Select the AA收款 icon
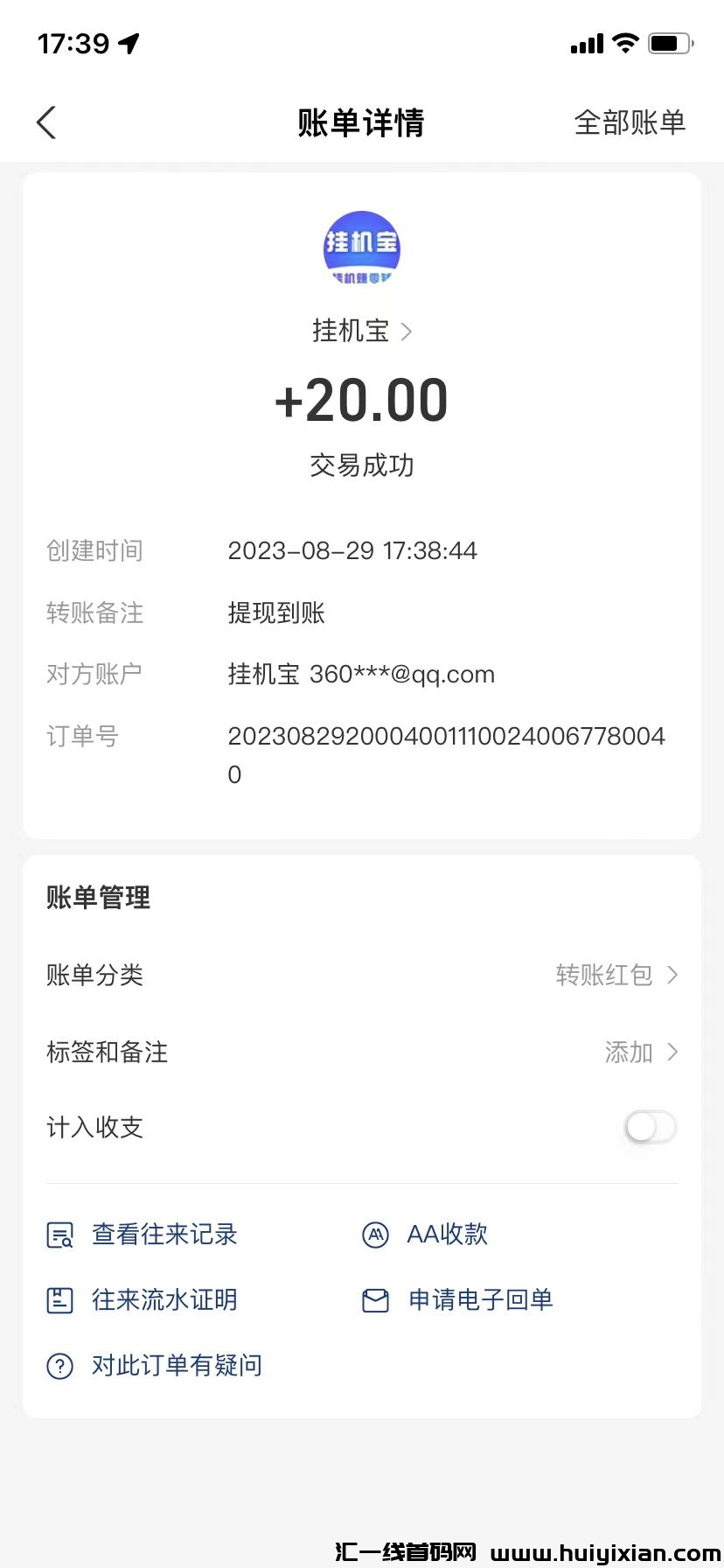Viewport: 724px width, 1568px height. pos(375,1235)
